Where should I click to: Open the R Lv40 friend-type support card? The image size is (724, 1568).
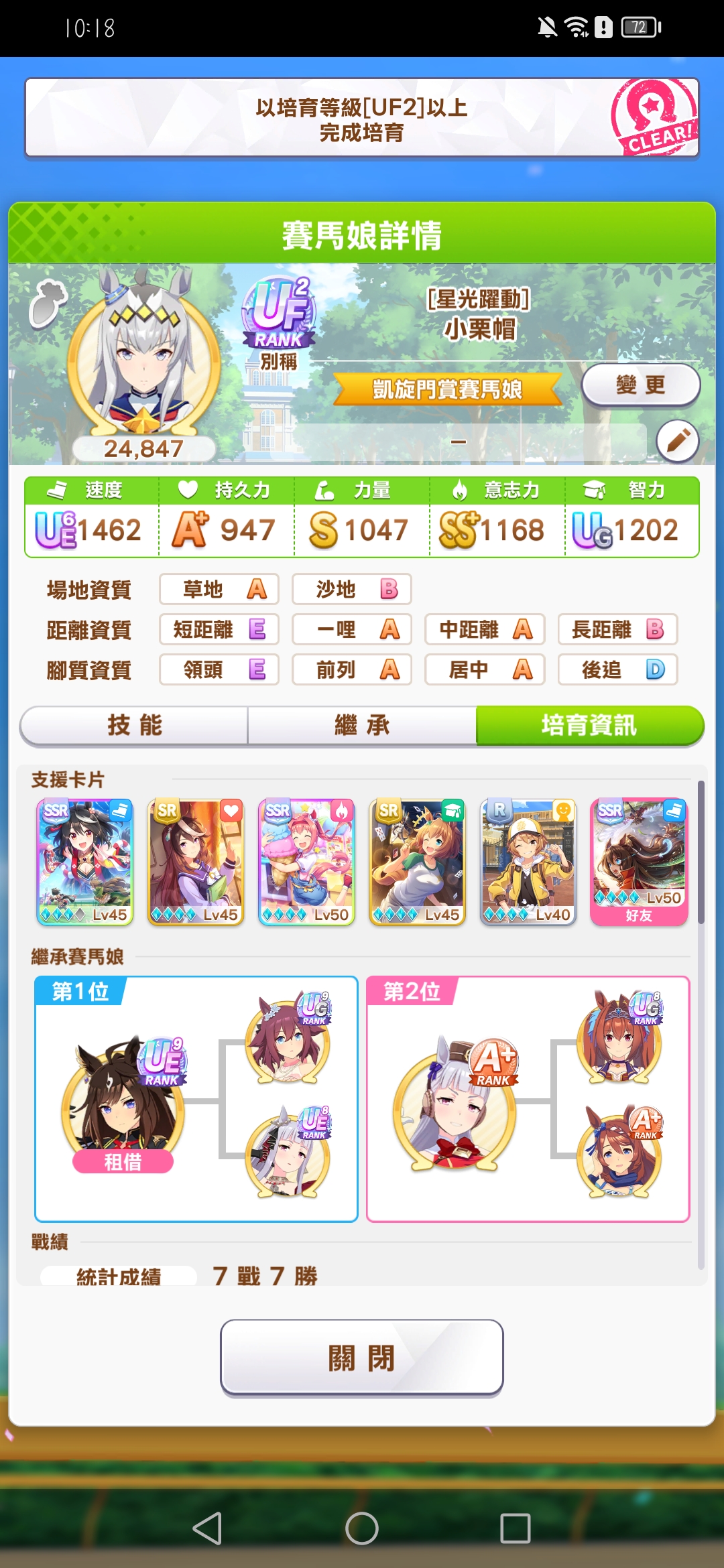pyautogui.click(x=528, y=862)
